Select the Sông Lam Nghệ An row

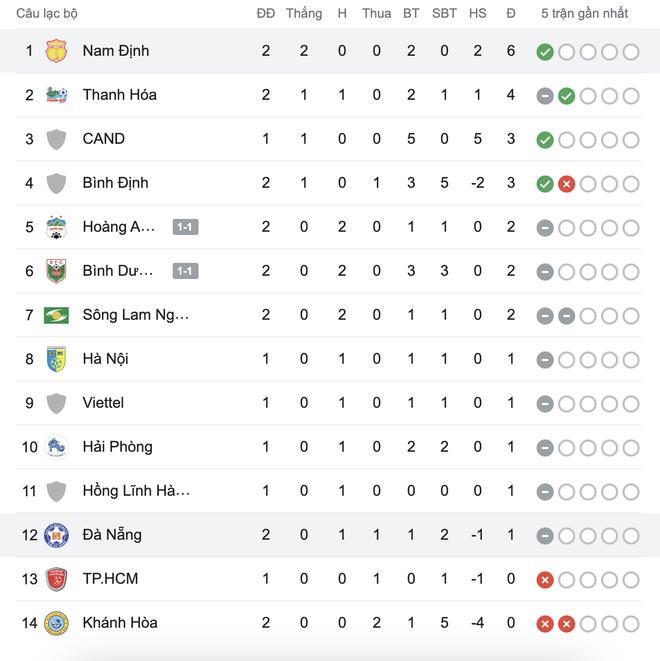pyautogui.click(x=135, y=315)
